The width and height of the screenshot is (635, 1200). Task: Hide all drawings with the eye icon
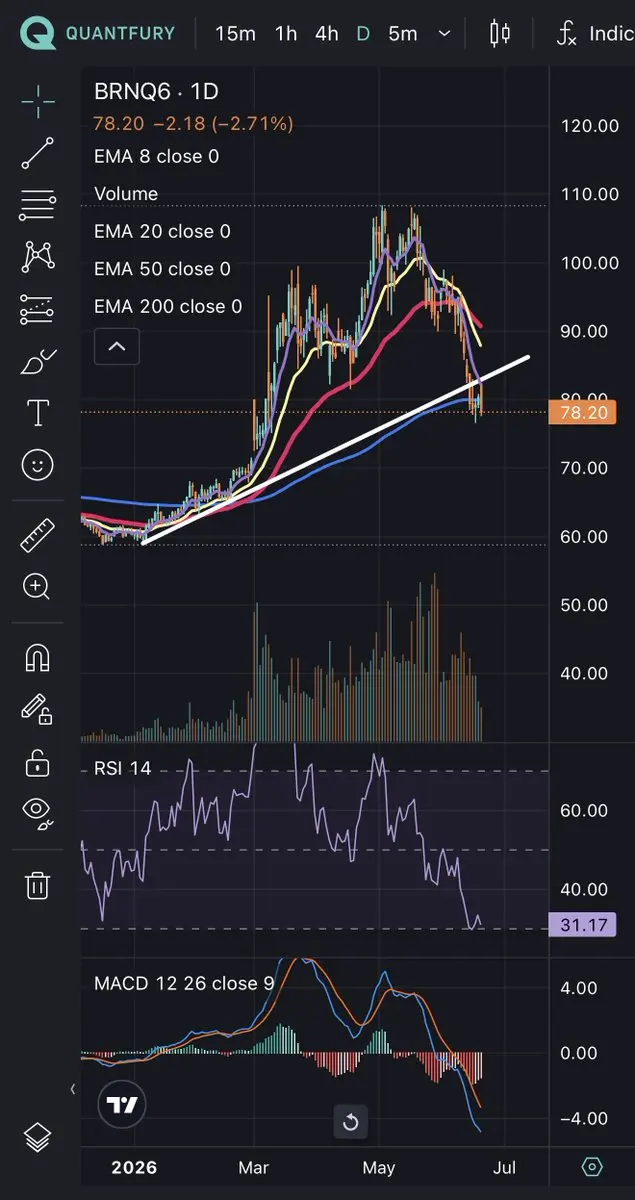pyautogui.click(x=38, y=812)
